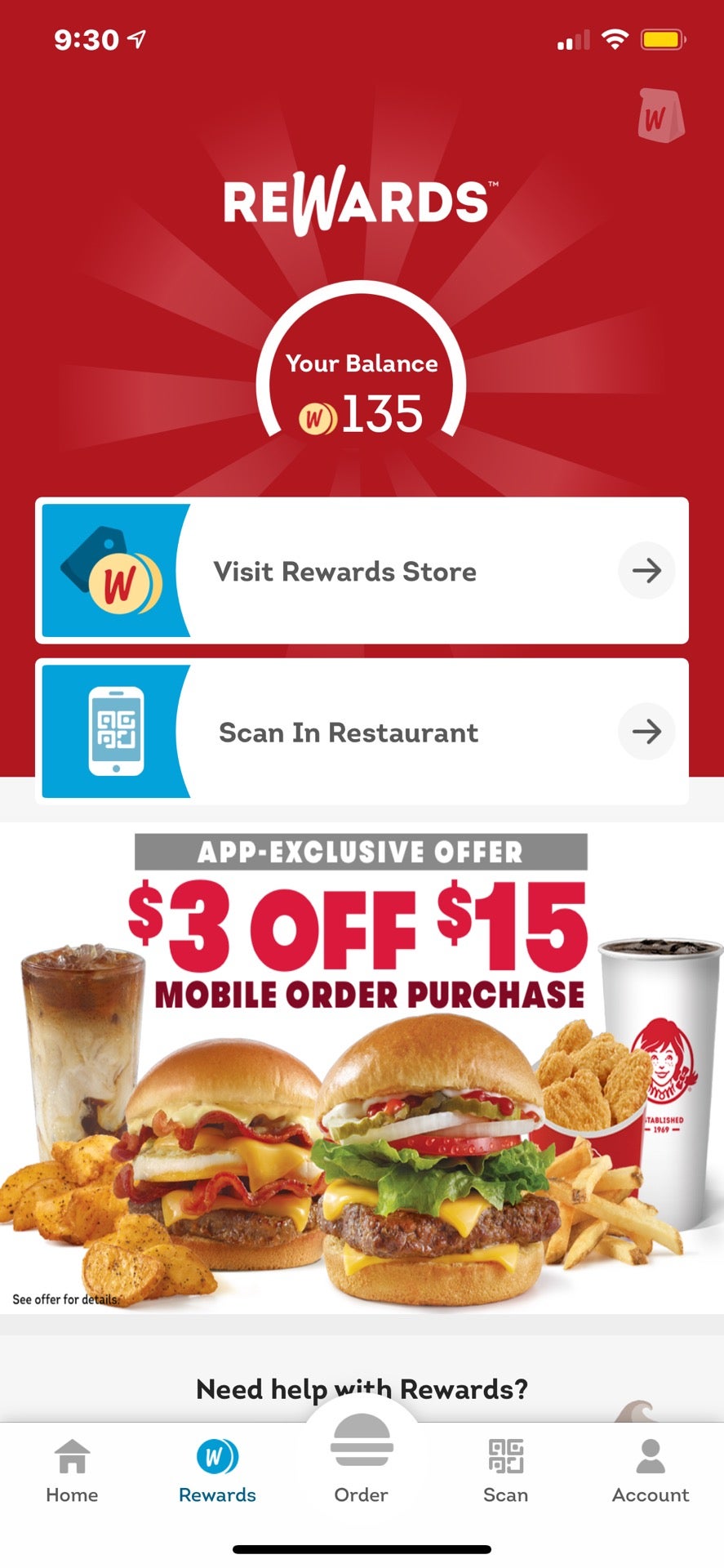Switch to the Scan tab
Screen dimensions: 724x1568
pos(506,1472)
